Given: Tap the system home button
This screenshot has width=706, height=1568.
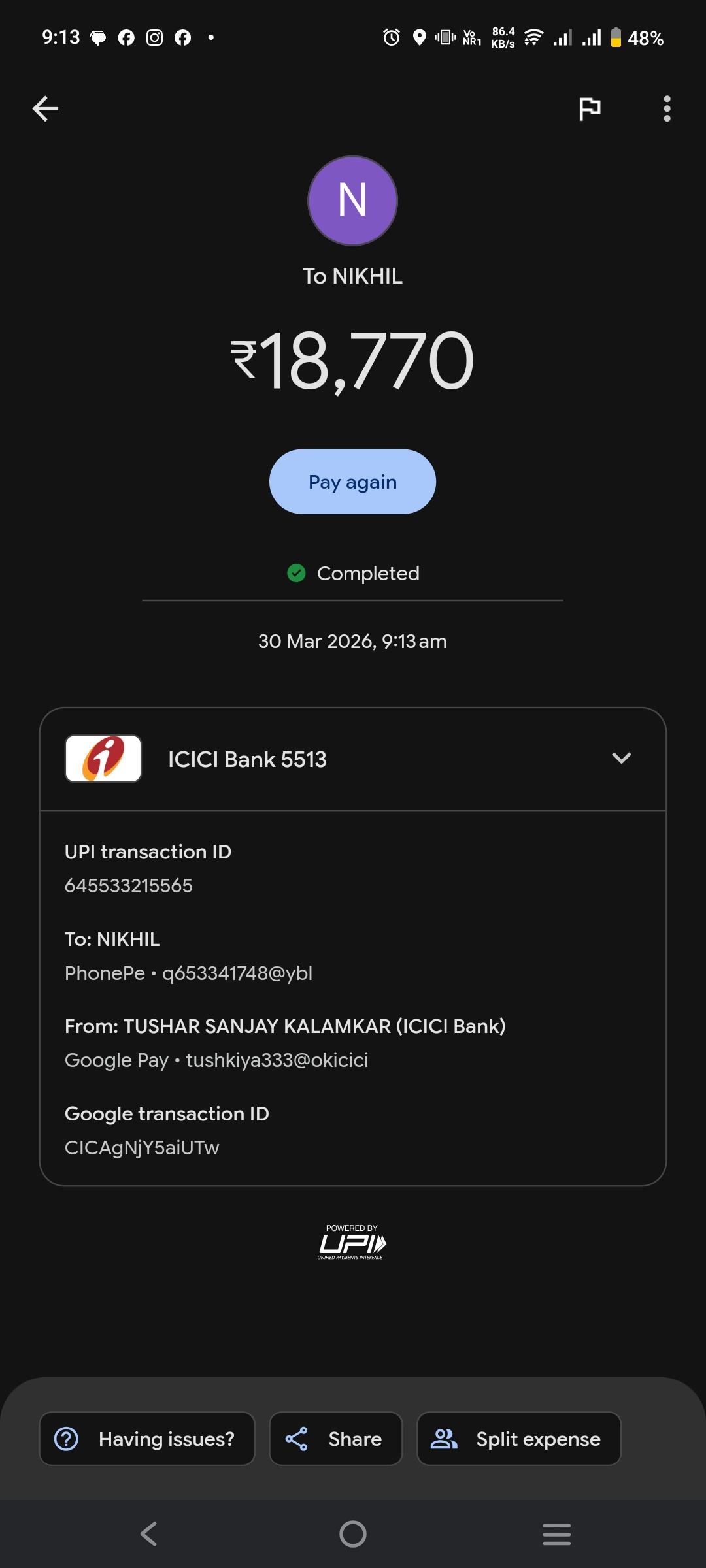Looking at the screenshot, I should coord(353,1534).
